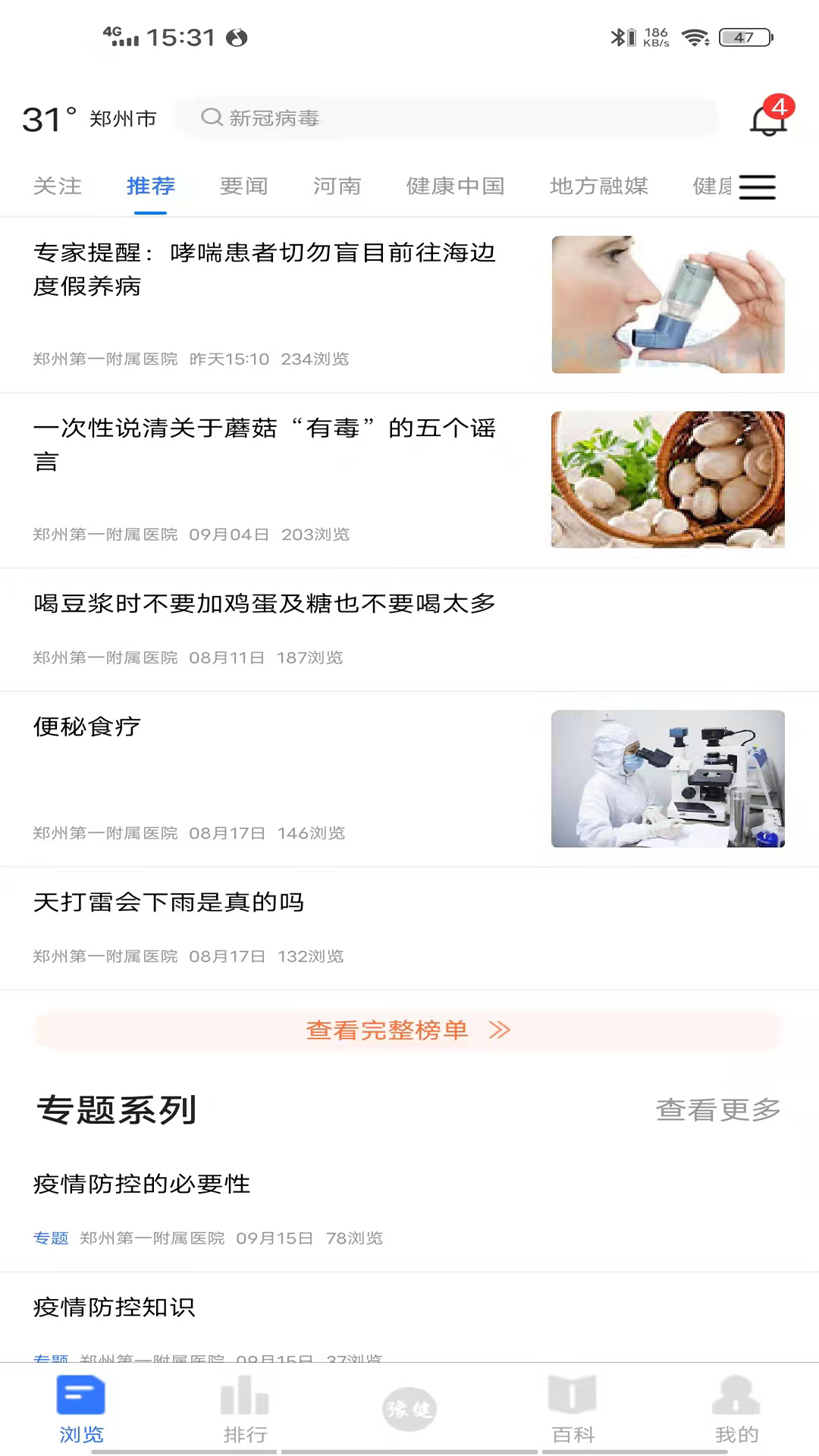819x1456 pixels.
Task: Open the 喝豆浆 article
Action: point(265,604)
